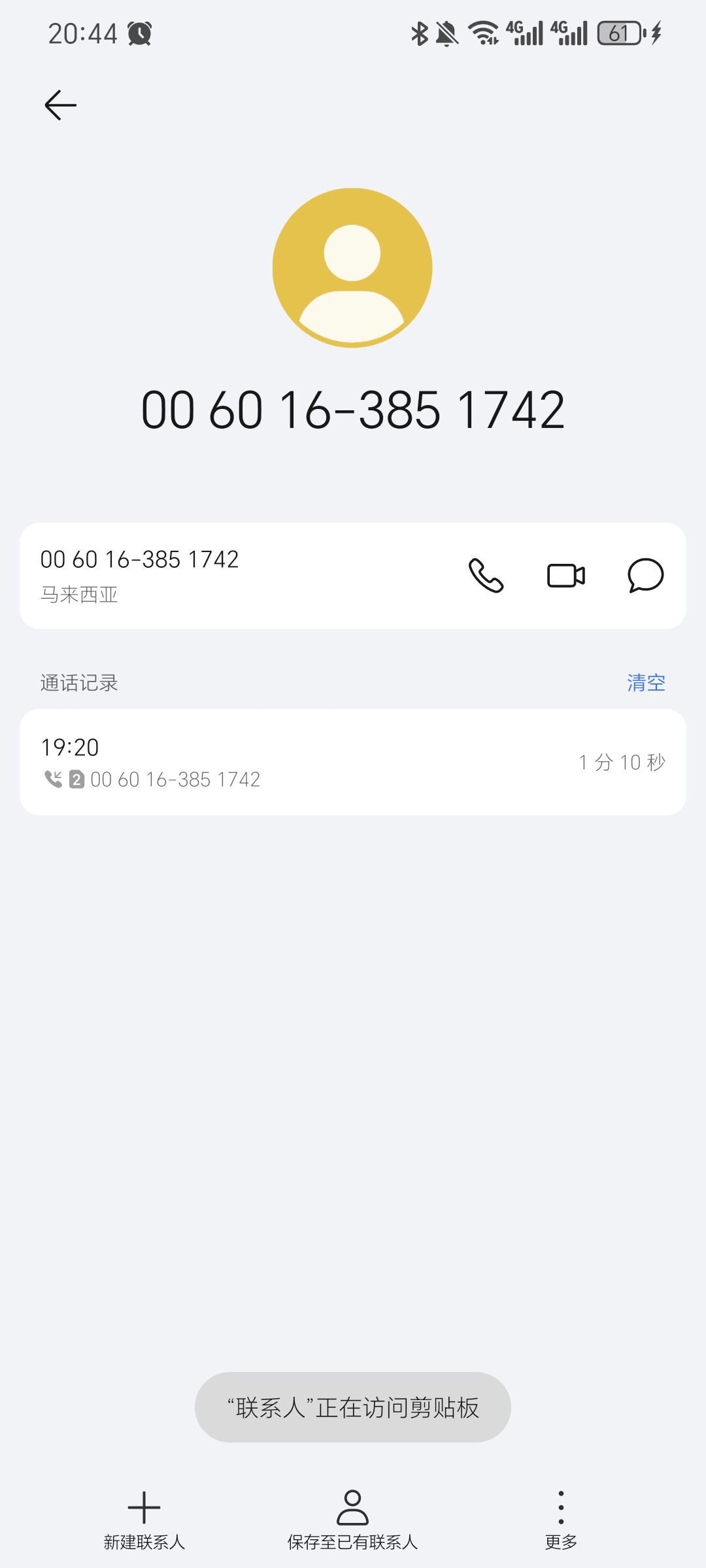The height and width of the screenshot is (1568, 706).
Task: Tap the contact avatar picture
Action: tap(352, 268)
